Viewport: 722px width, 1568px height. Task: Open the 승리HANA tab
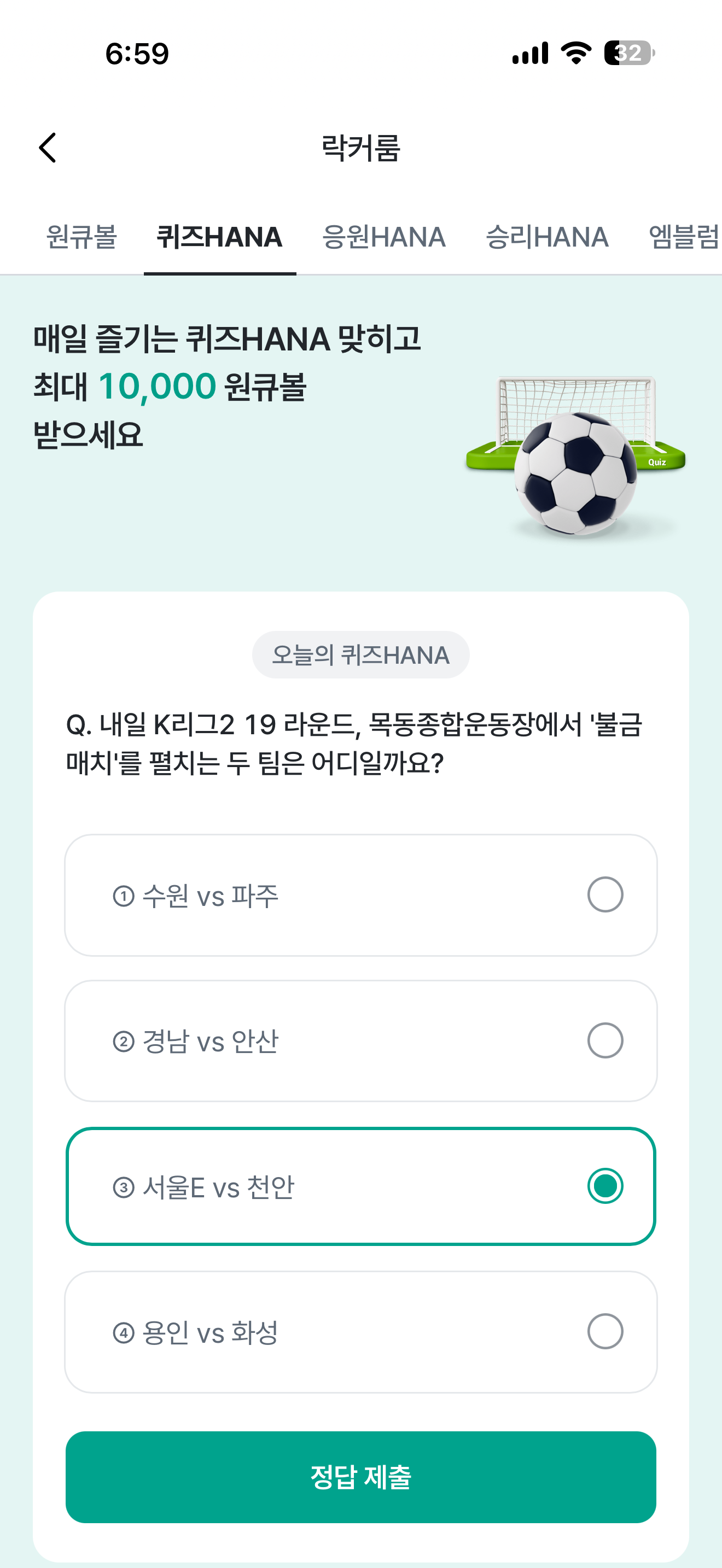tap(546, 237)
